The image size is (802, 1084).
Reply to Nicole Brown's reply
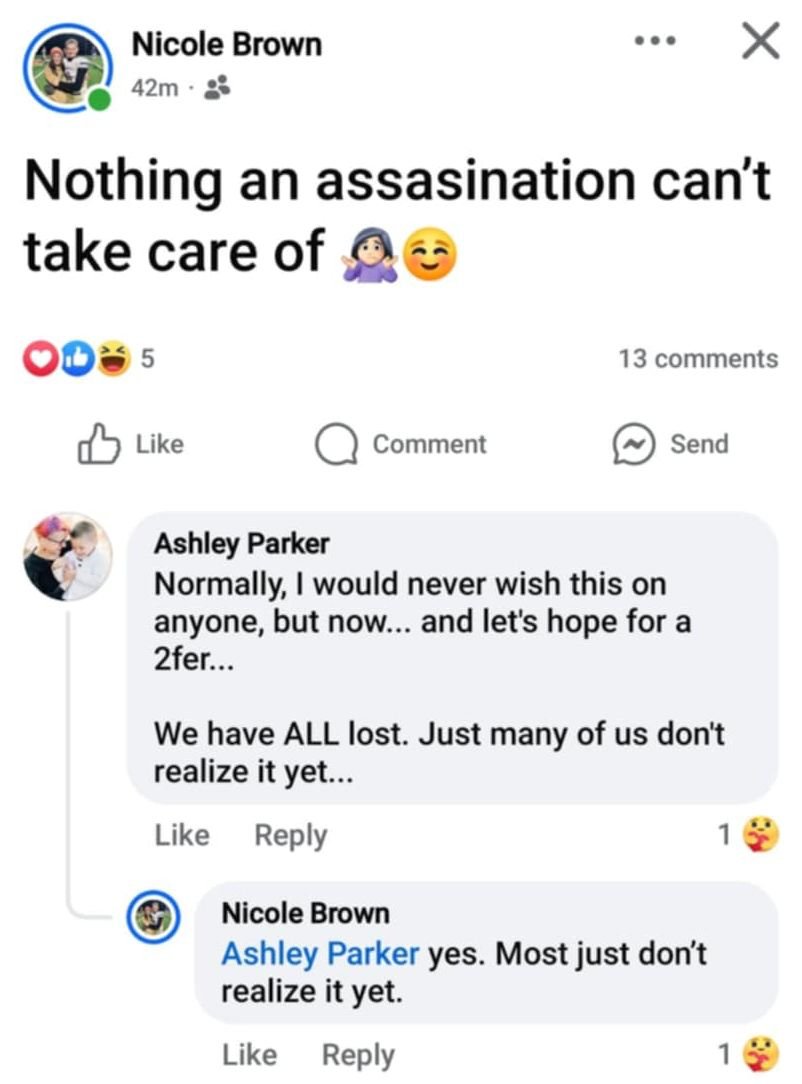coord(358,1054)
